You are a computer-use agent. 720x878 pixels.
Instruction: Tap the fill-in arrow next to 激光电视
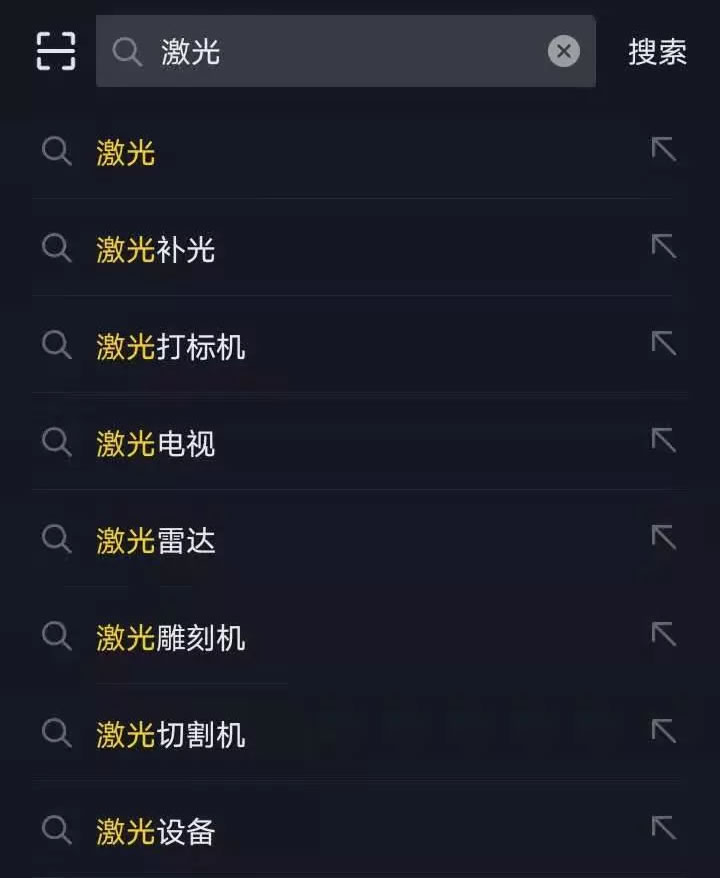point(664,440)
